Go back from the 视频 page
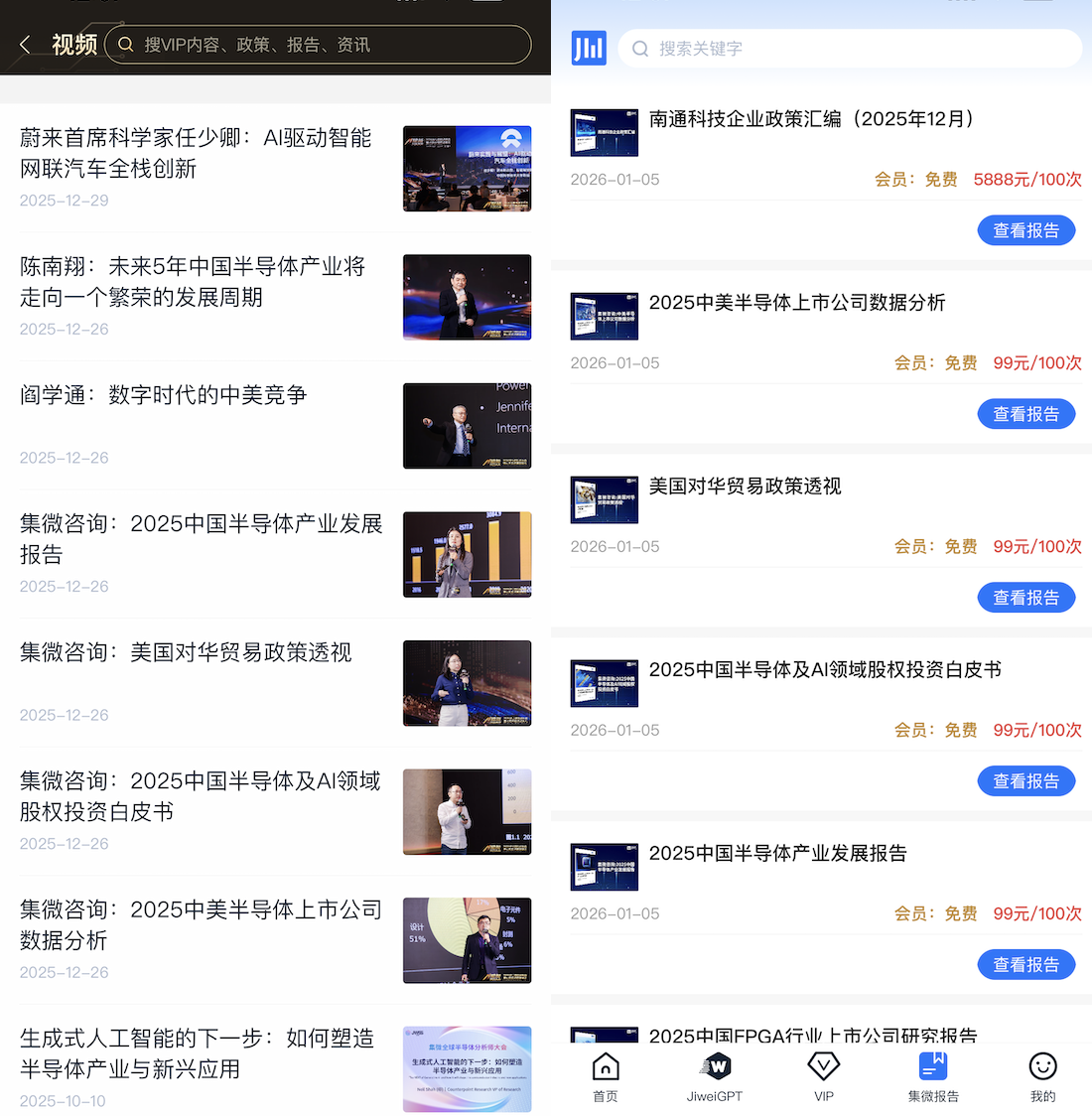Viewport: 1092px width, 1116px height. tap(26, 45)
